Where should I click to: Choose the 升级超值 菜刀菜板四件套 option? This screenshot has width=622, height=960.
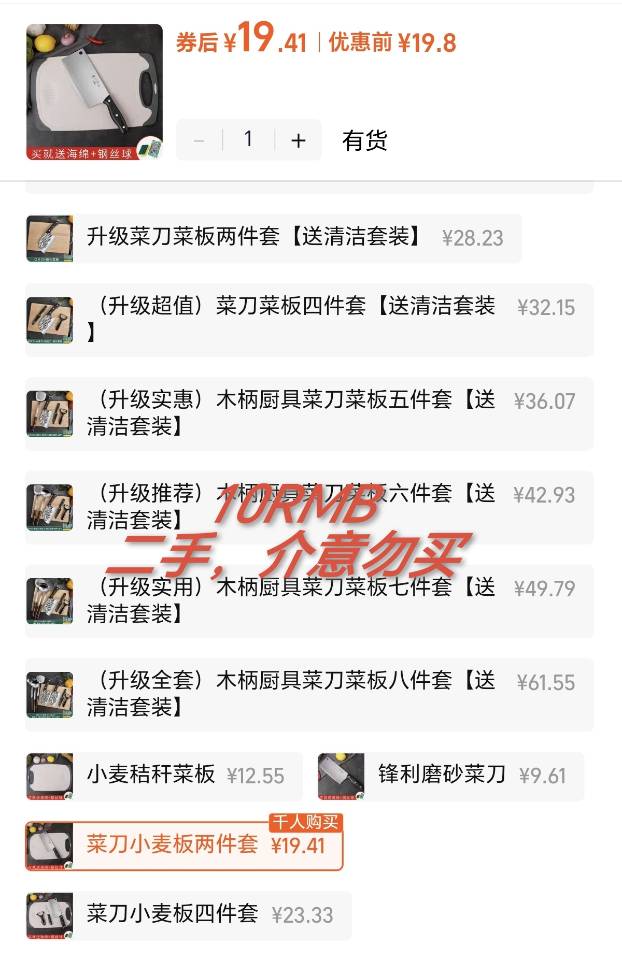click(x=308, y=319)
